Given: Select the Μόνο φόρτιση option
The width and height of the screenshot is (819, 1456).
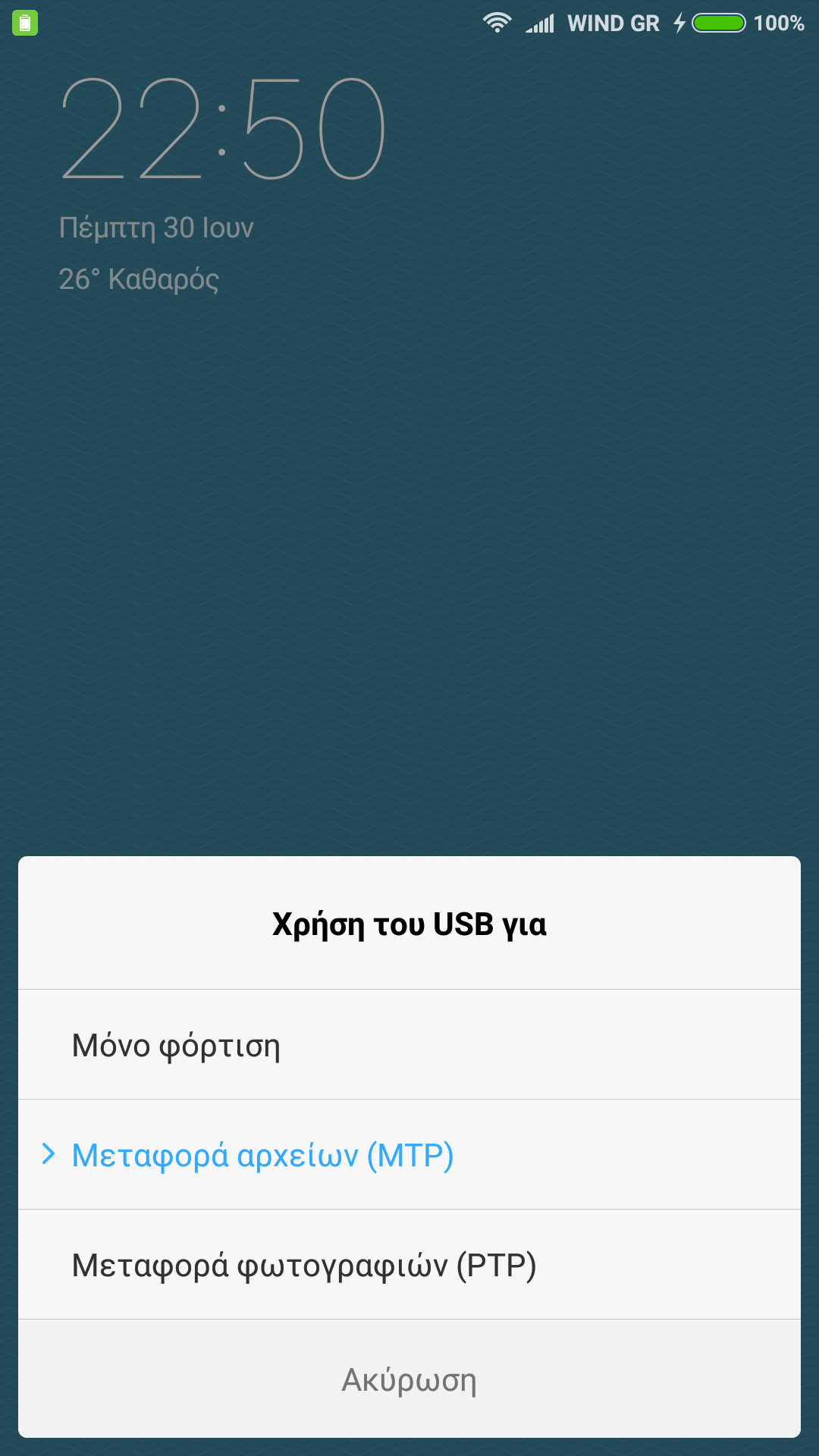Looking at the screenshot, I should pos(409,1045).
